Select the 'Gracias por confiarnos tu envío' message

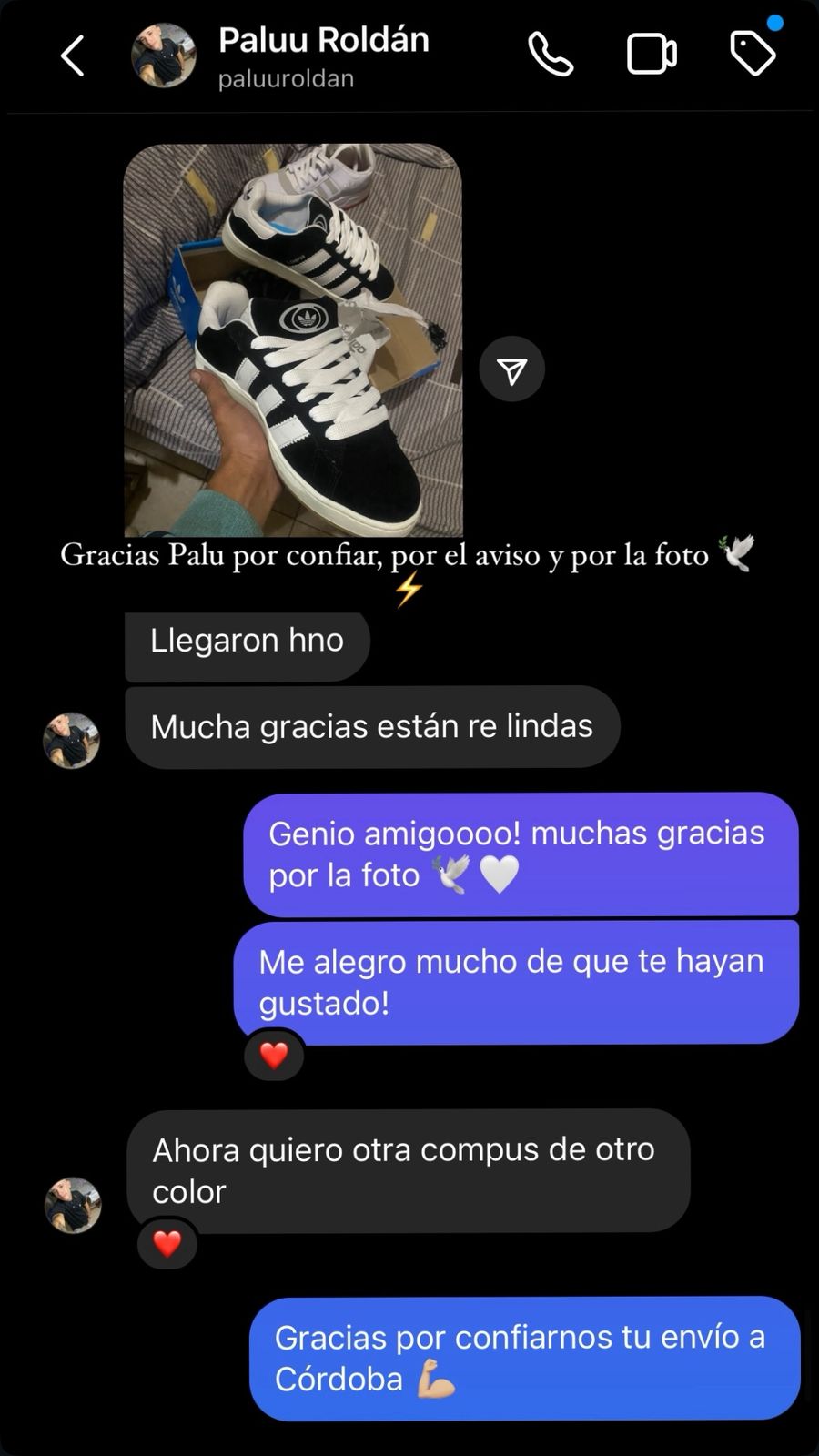pos(522,1358)
